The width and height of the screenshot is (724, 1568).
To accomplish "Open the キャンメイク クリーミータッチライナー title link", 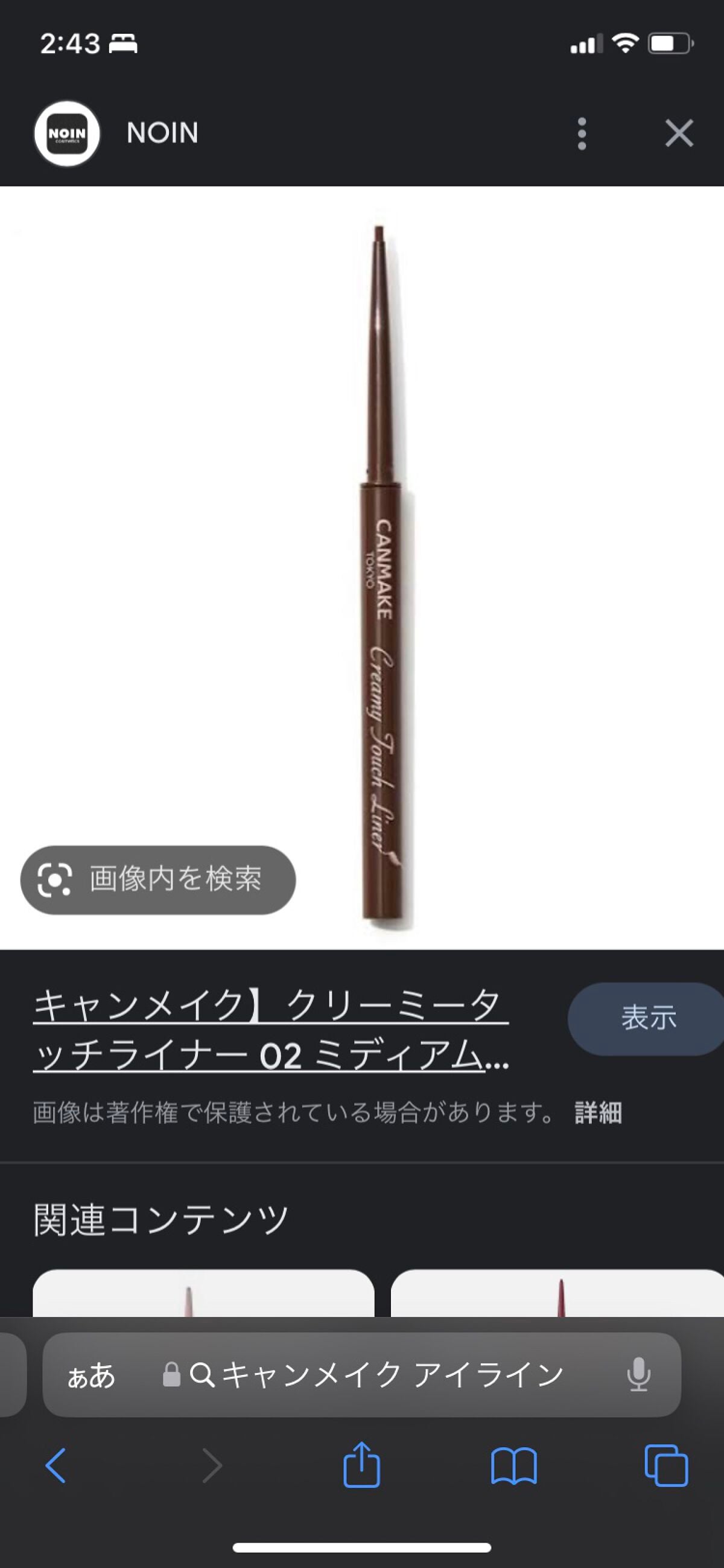I will pos(271,1030).
